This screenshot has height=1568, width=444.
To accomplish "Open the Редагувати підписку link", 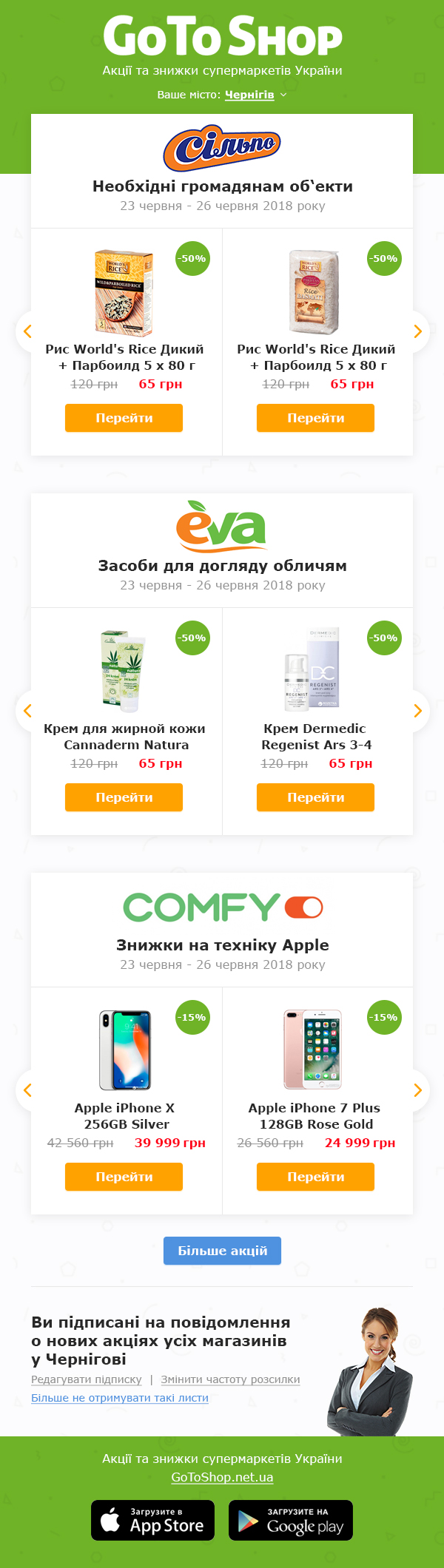I will click(x=86, y=1379).
